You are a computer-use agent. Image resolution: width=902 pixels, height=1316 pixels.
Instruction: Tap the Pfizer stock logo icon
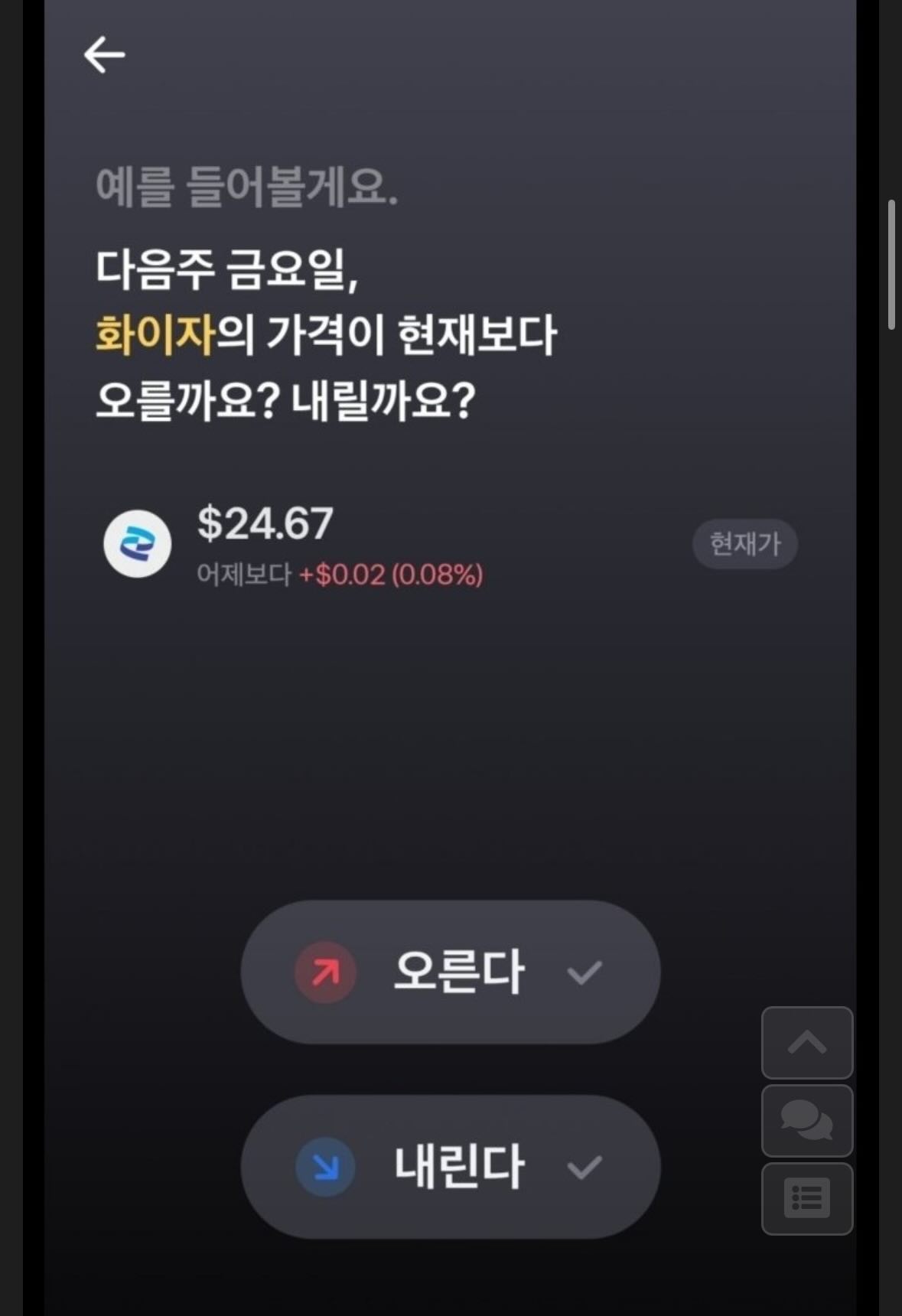pyautogui.click(x=138, y=543)
